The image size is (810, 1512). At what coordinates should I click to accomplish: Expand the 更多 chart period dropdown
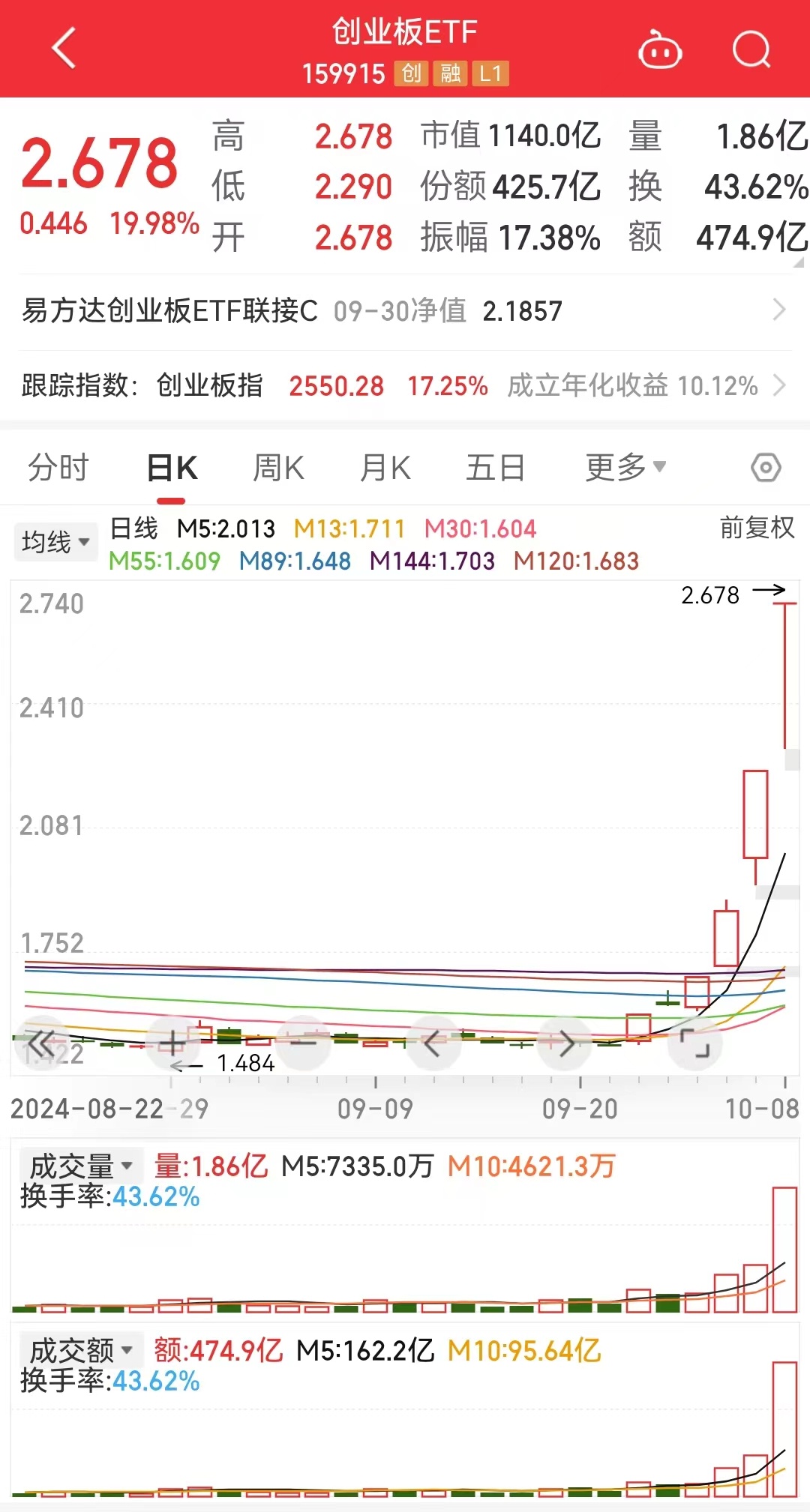pos(625,469)
